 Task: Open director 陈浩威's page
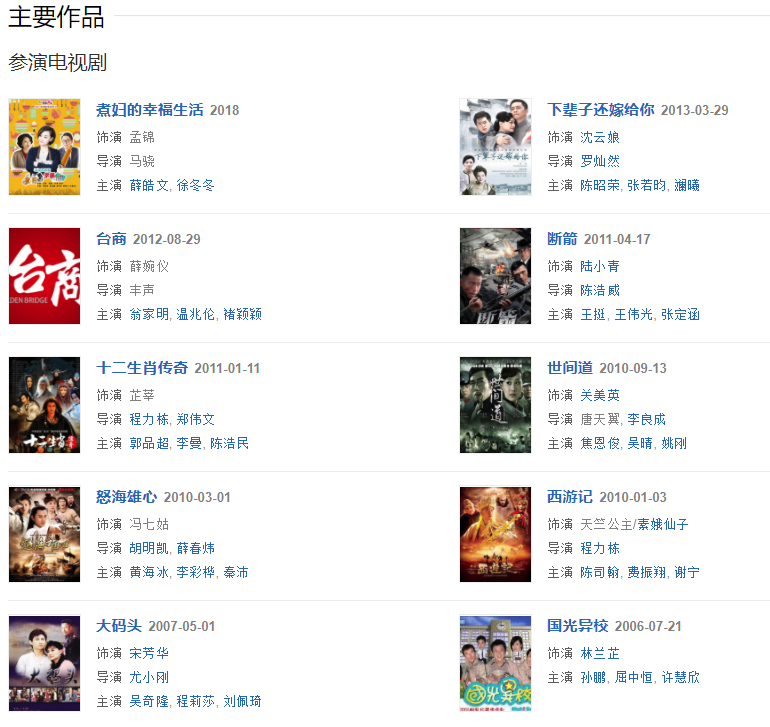tap(600, 290)
